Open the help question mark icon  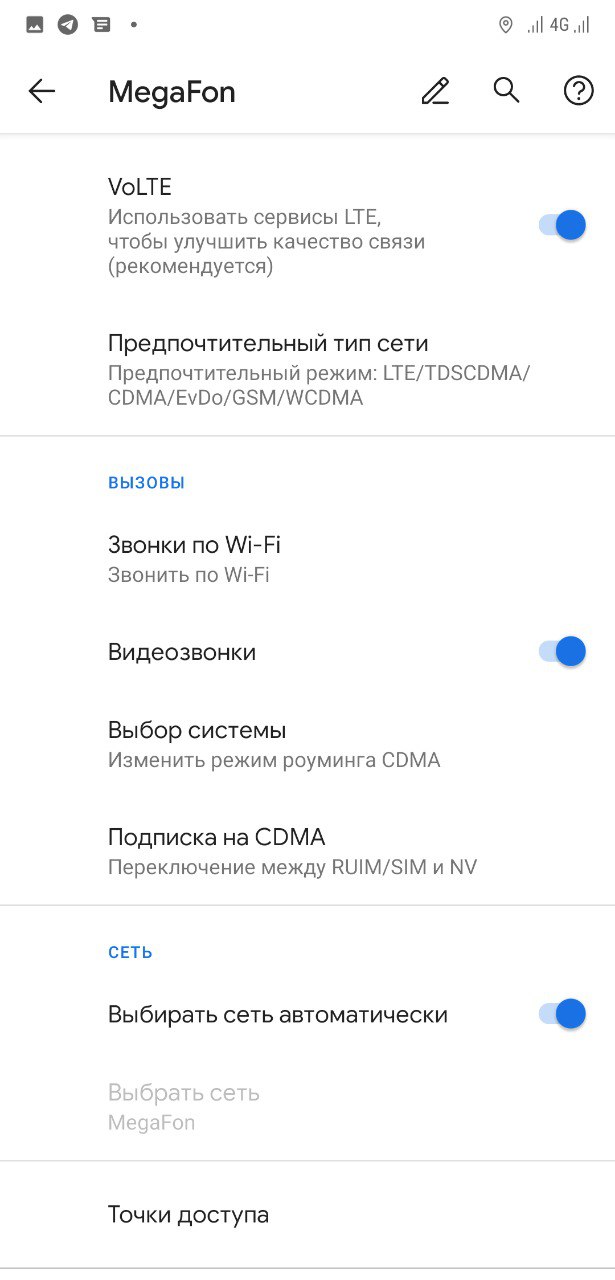579,92
